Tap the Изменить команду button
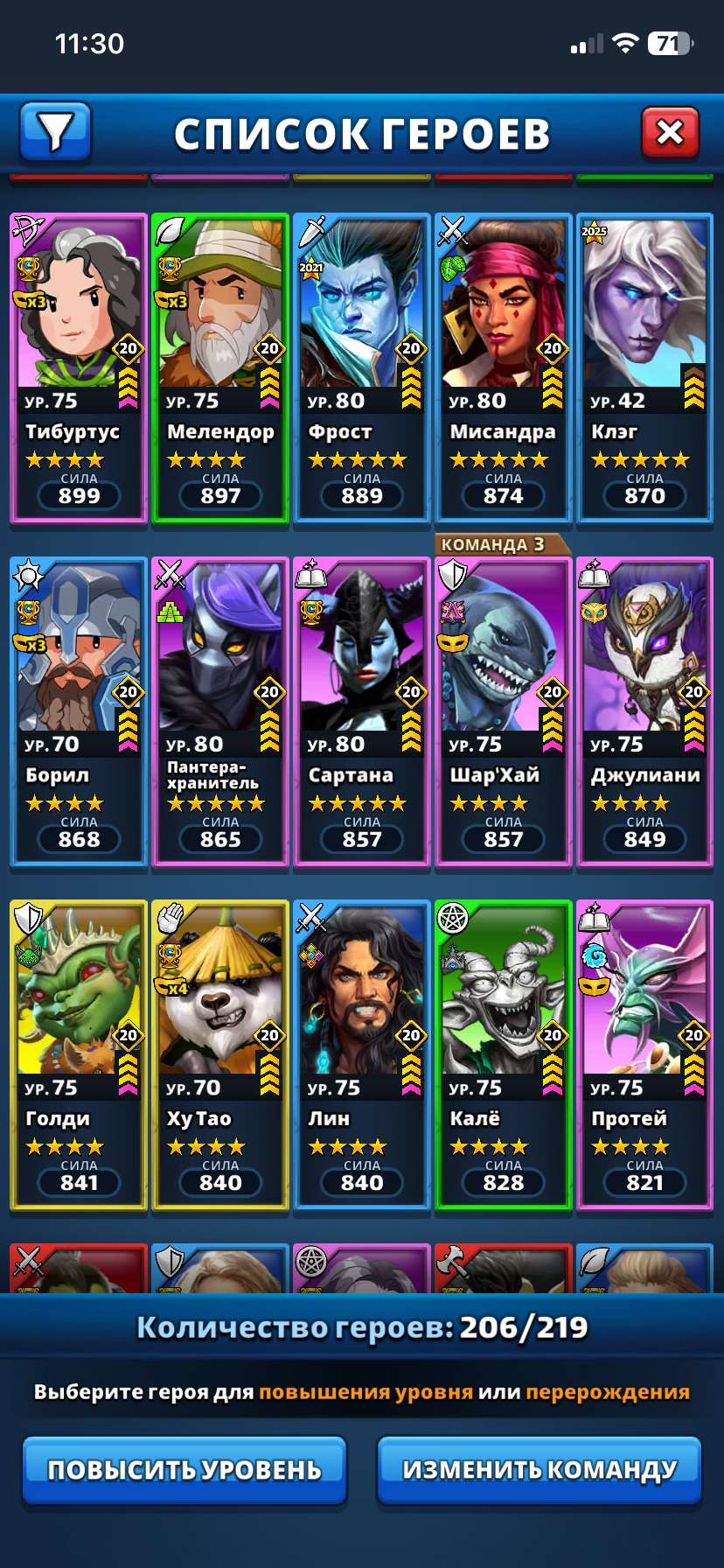 click(540, 1469)
